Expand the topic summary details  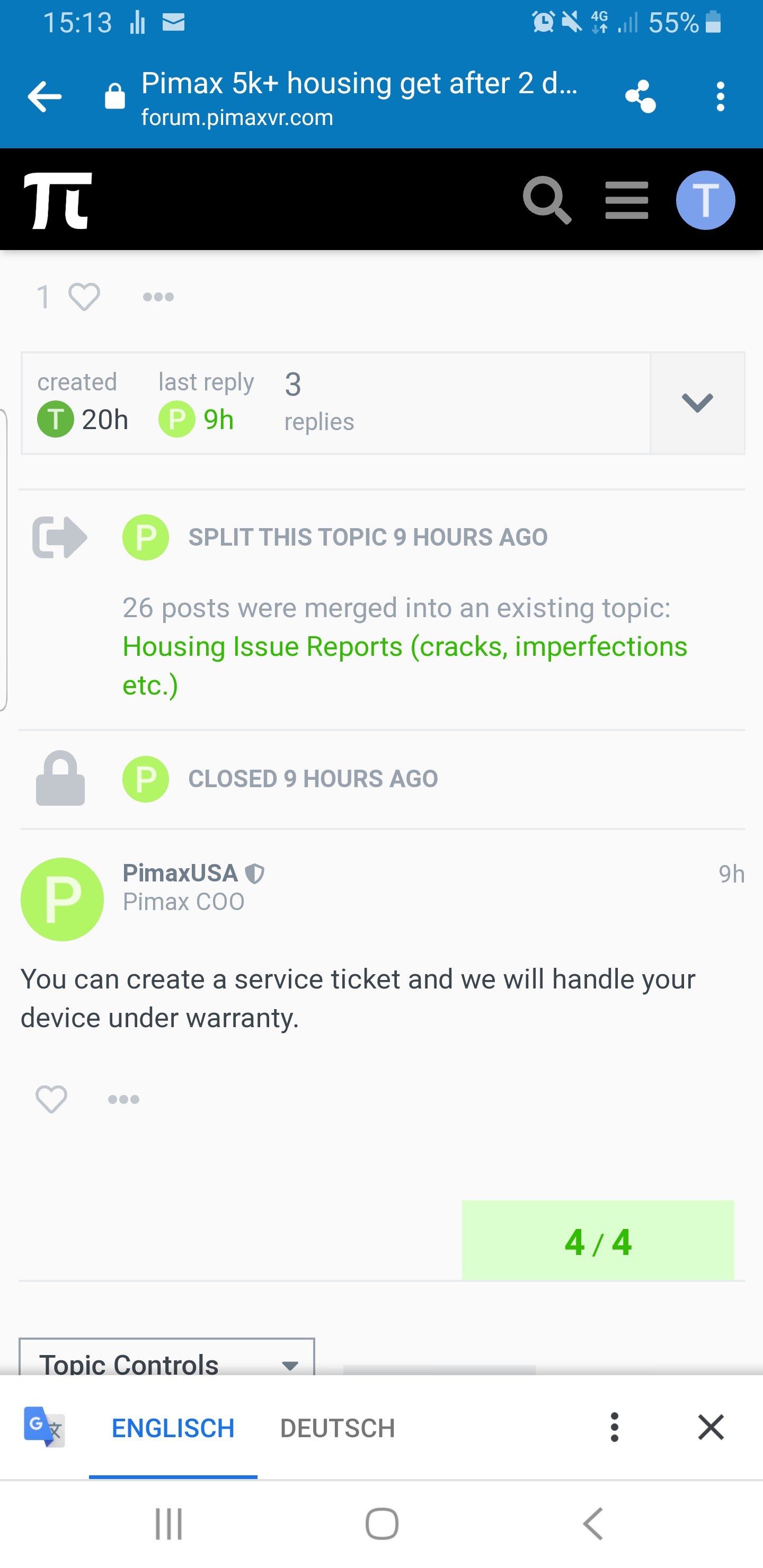click(697, 403)
